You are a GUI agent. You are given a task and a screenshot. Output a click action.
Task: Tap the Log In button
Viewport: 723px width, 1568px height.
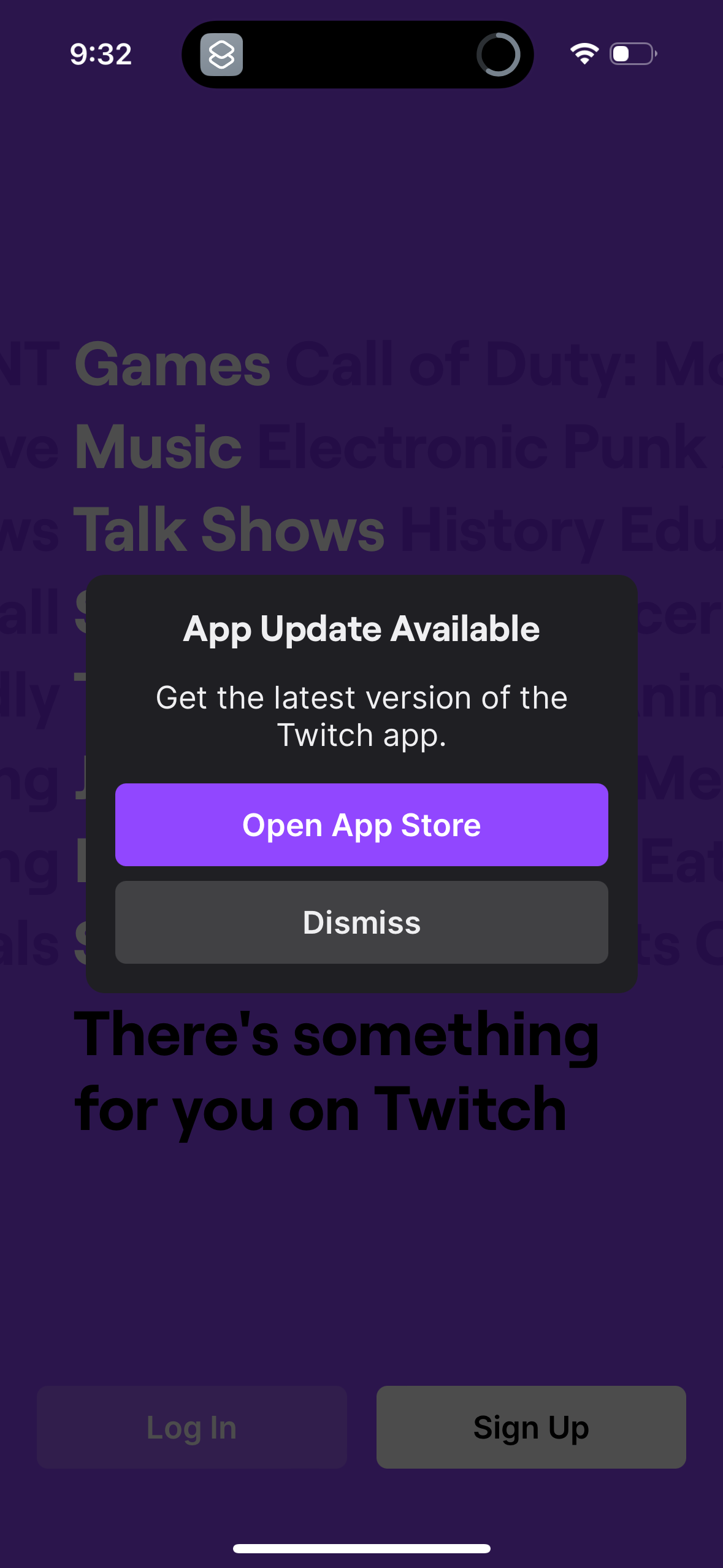(191, 1426)
